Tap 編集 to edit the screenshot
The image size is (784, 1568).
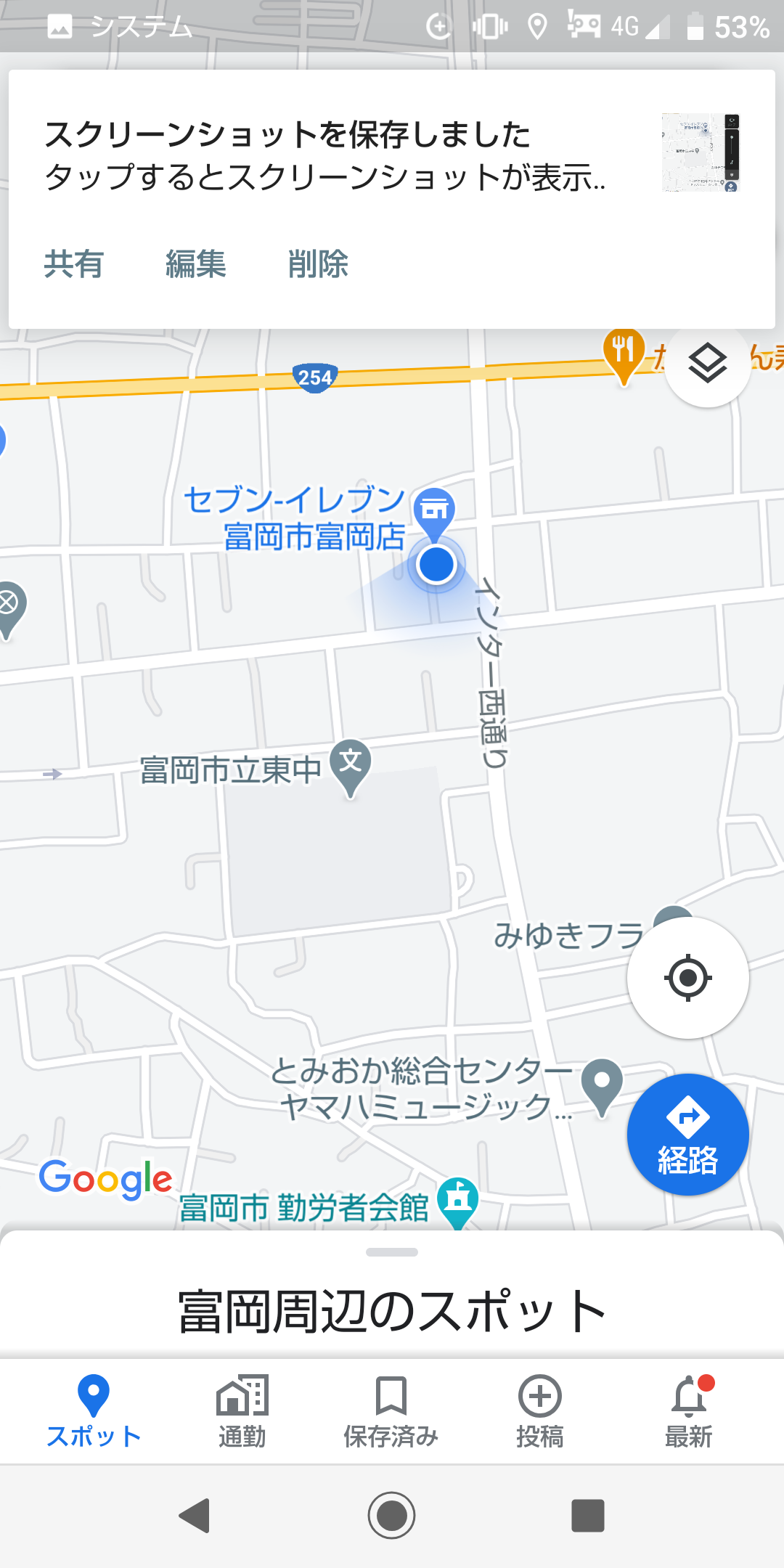pyautogui.click(x=195, y=264)
